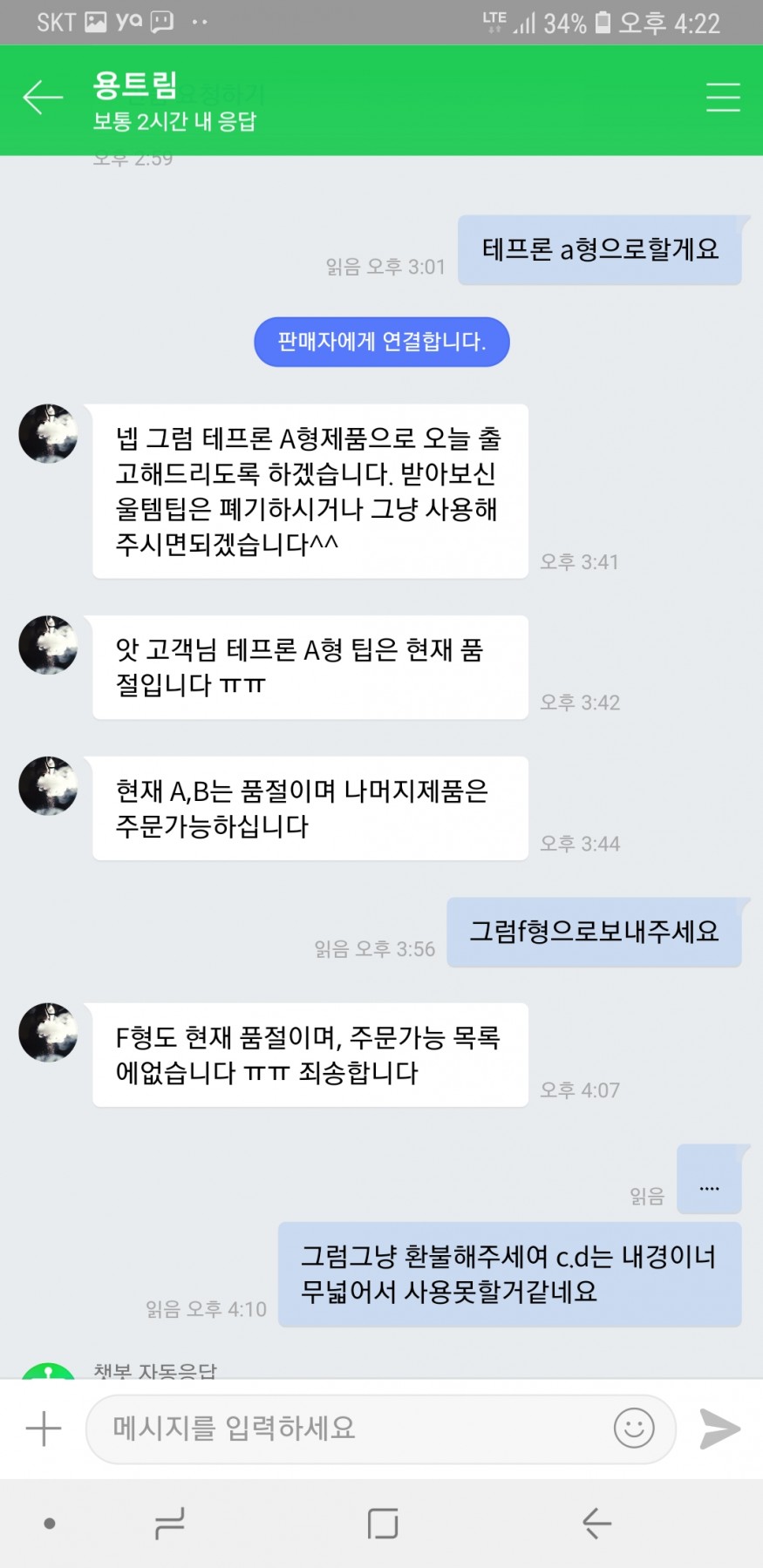Open seller's profile picture beside 넵 그럼 message
Image resolution: width=763 pixels, height=1568 pixels.
(49, 433)
